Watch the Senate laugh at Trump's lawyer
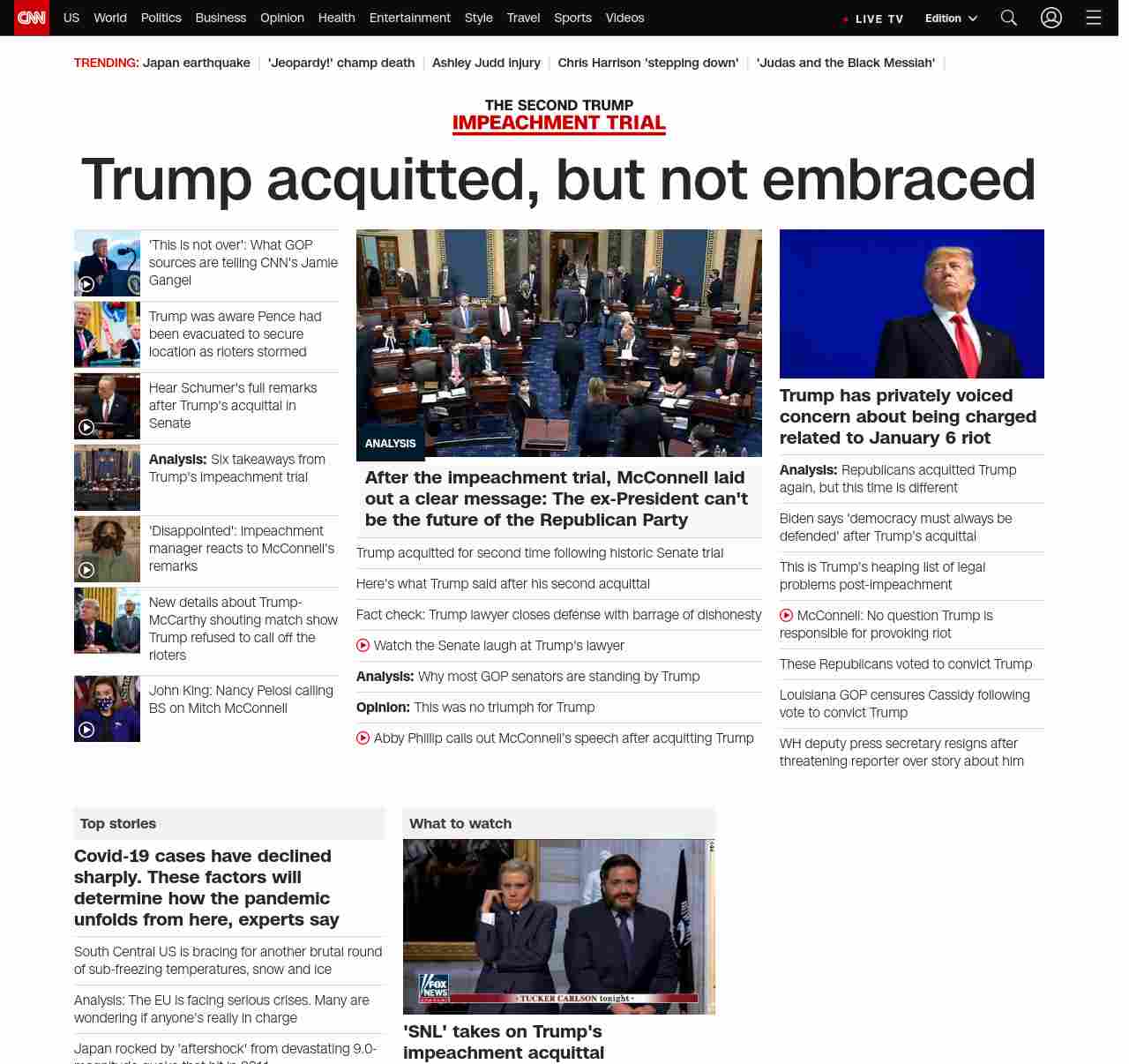Viewport: 1129px width, 1064px height. (498, 646)
